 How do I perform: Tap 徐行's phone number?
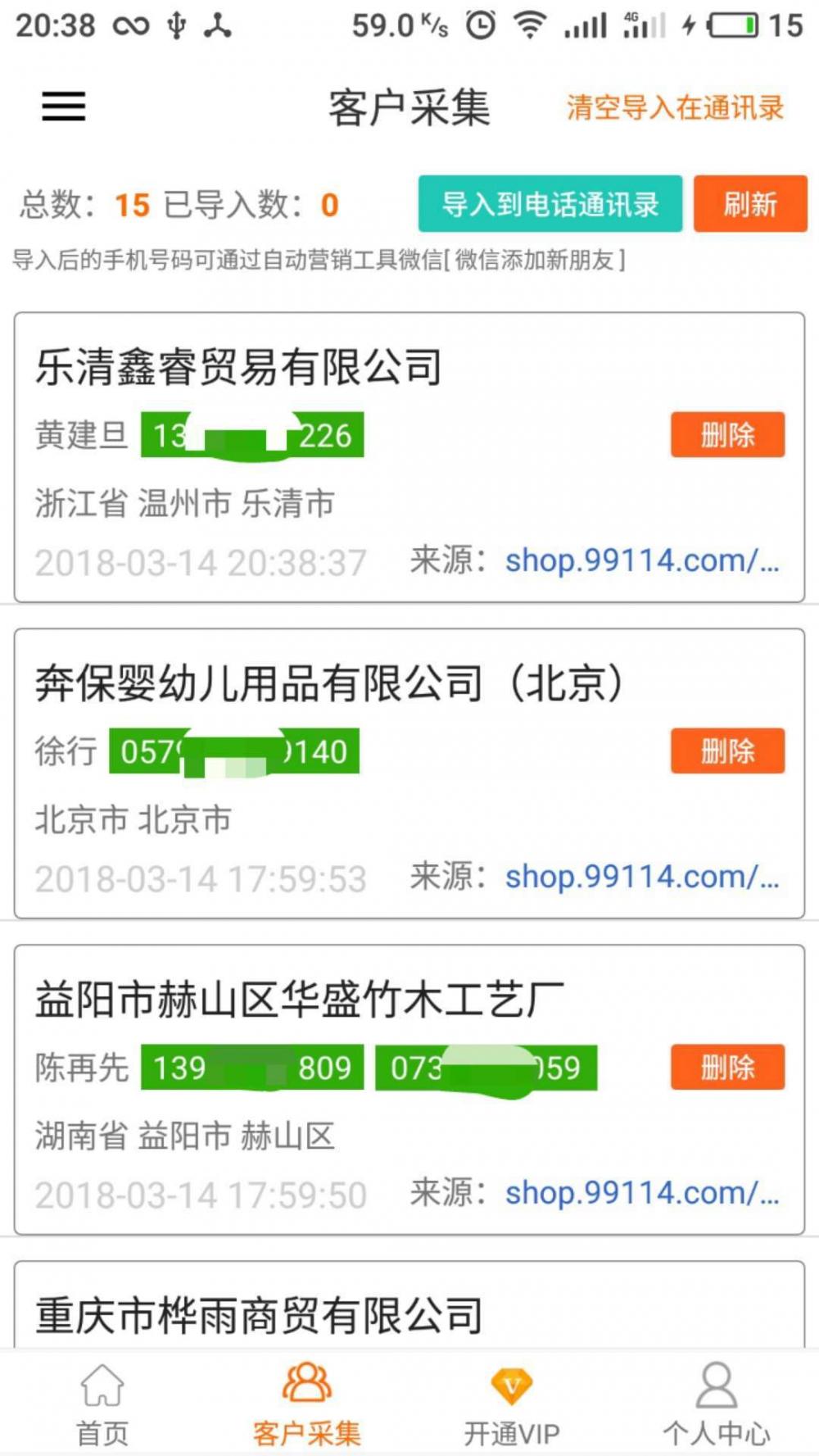234,751
